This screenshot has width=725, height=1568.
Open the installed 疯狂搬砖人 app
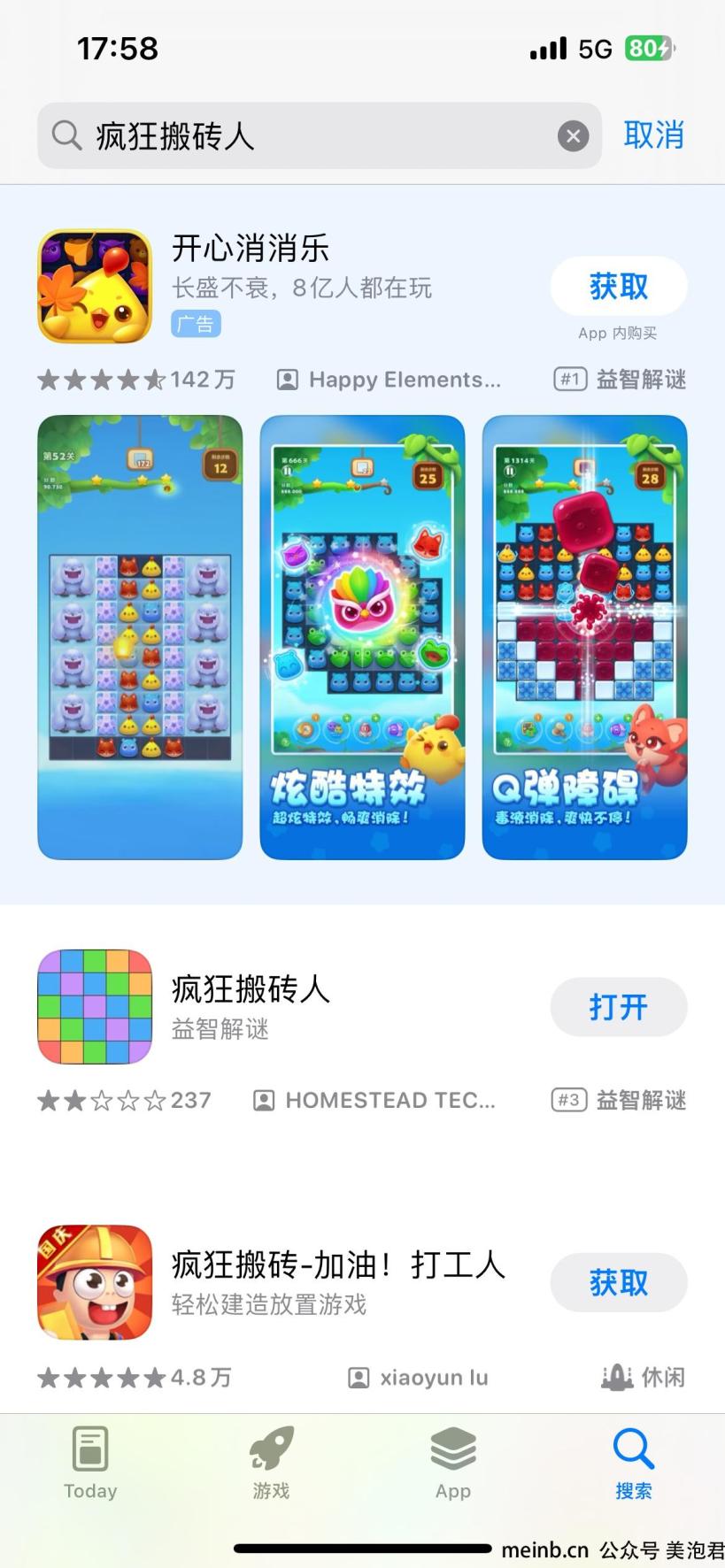pos(618,1007)
